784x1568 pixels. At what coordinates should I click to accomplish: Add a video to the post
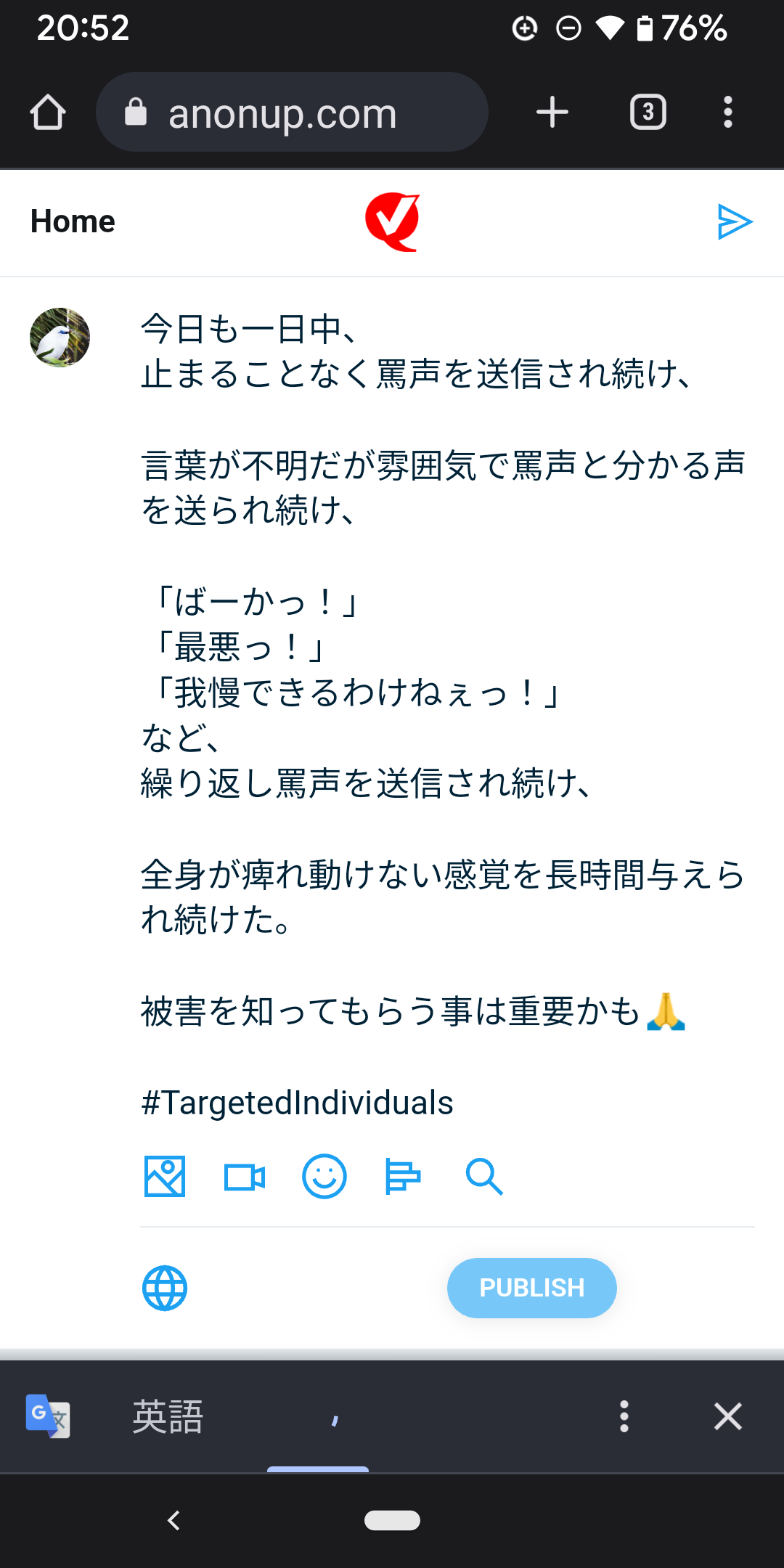pos(245,1177)
